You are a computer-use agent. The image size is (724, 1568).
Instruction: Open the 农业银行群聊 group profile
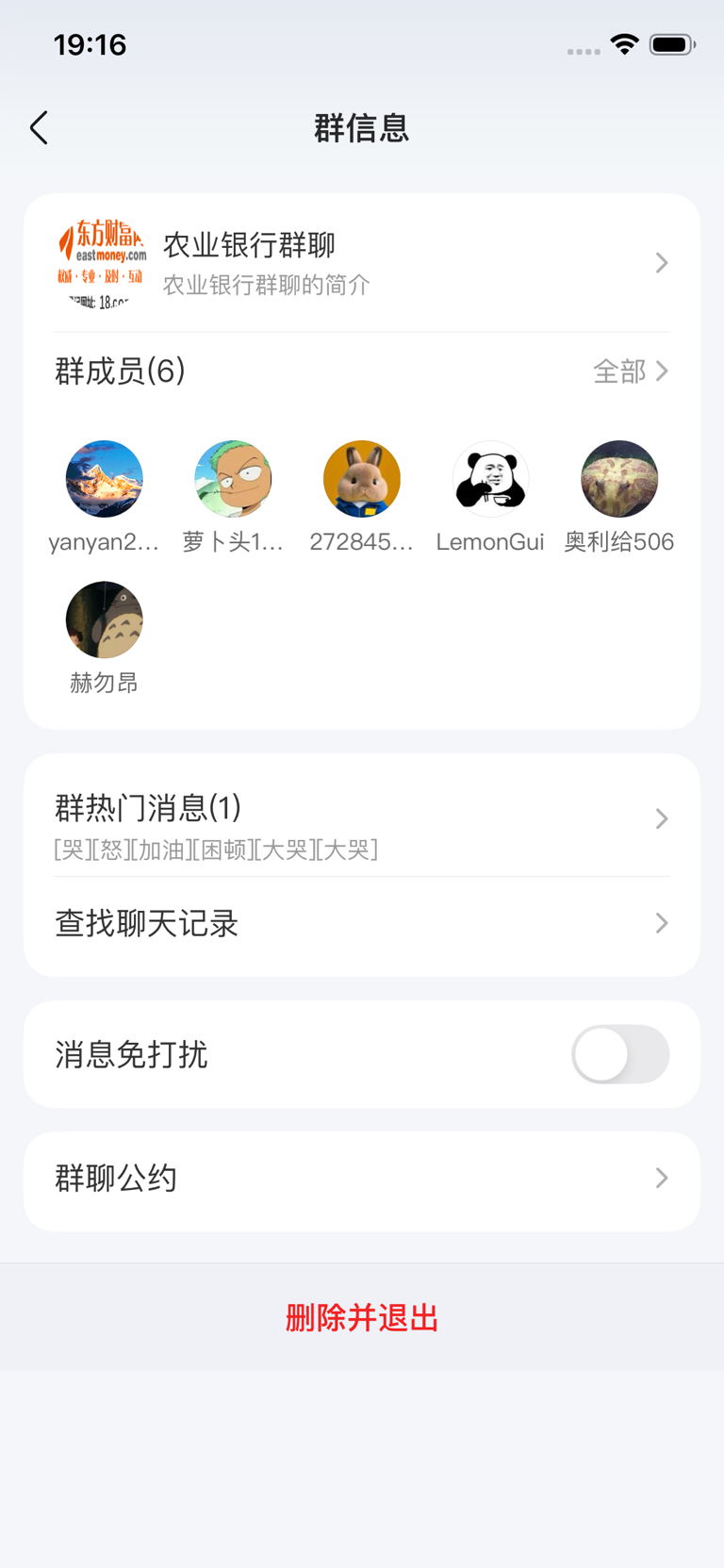tap(361, 263)
